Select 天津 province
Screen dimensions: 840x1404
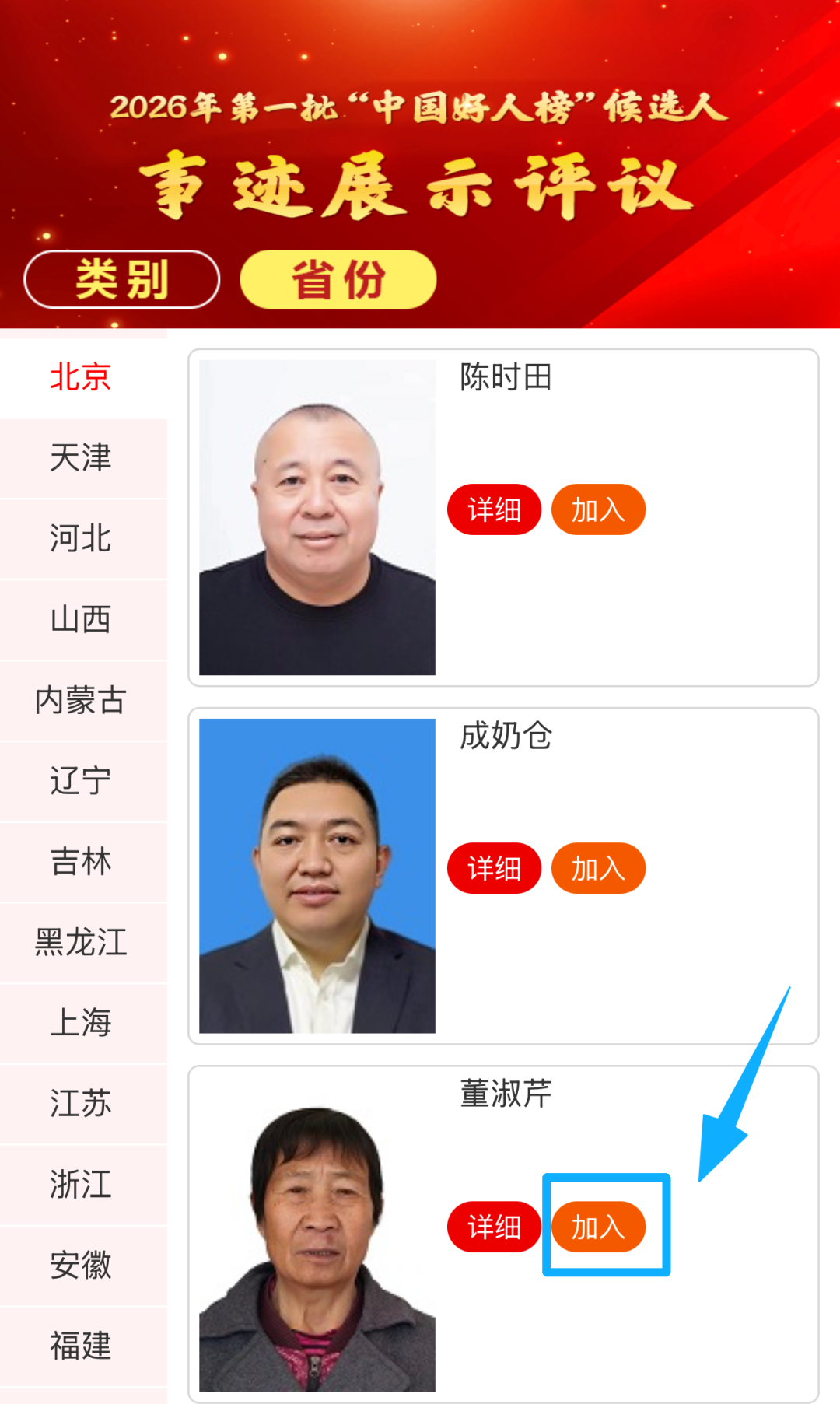pyautogui.click(x=81, y=457)
